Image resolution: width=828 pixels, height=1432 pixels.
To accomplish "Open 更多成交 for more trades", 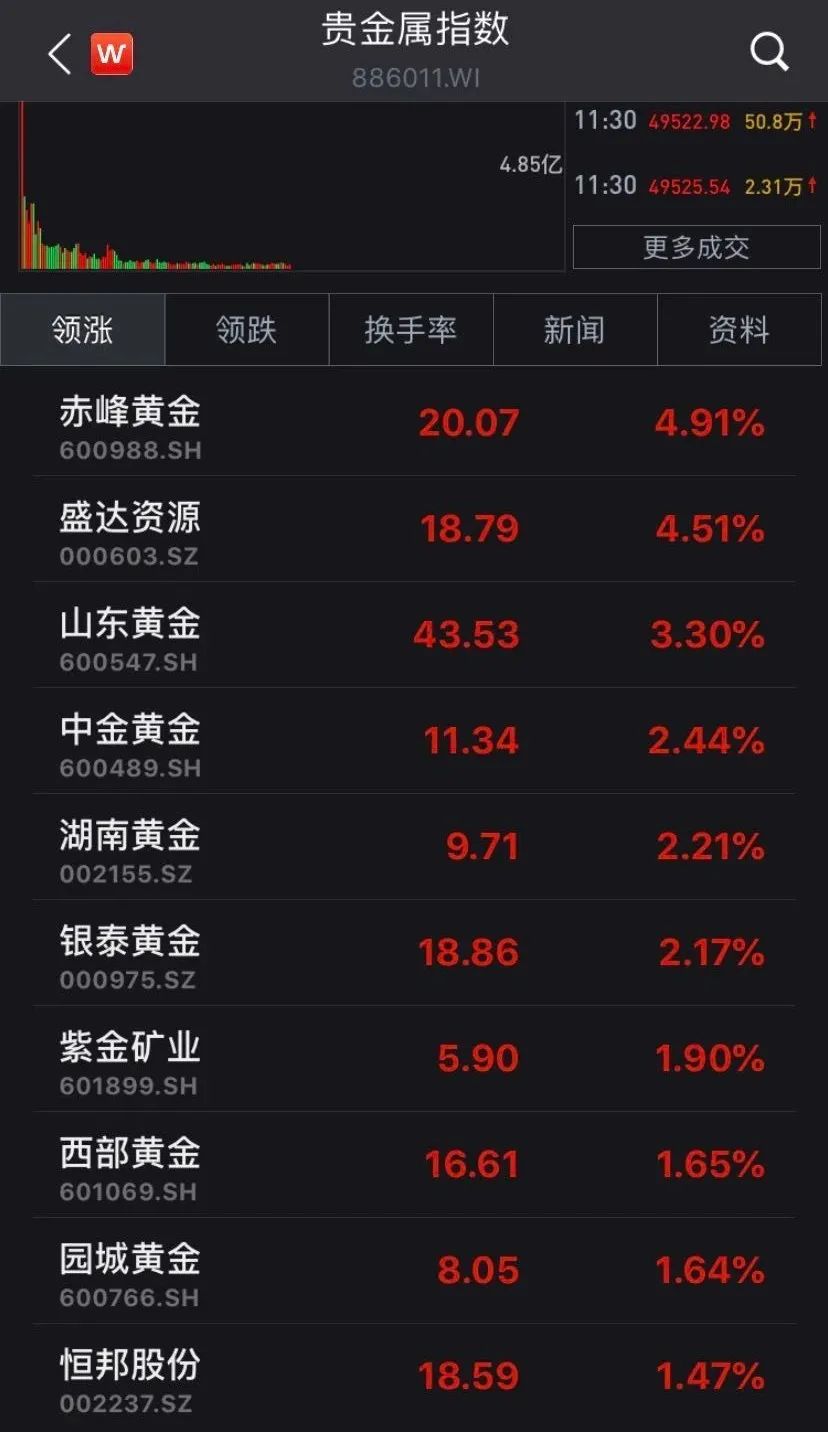I will coord(696,247).
